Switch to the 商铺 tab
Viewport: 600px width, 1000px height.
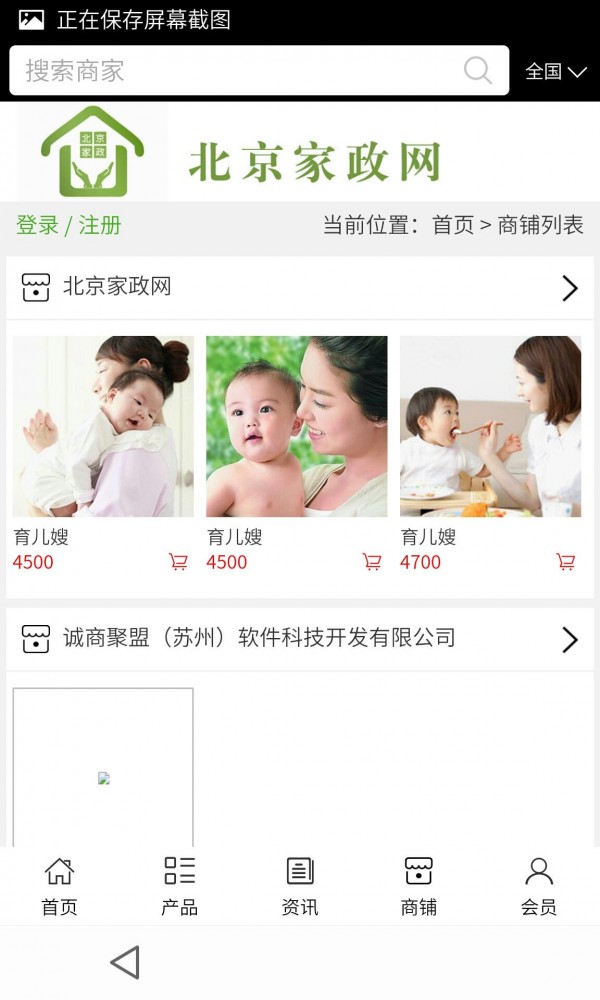pyautogui.click(x=419, y=886)
